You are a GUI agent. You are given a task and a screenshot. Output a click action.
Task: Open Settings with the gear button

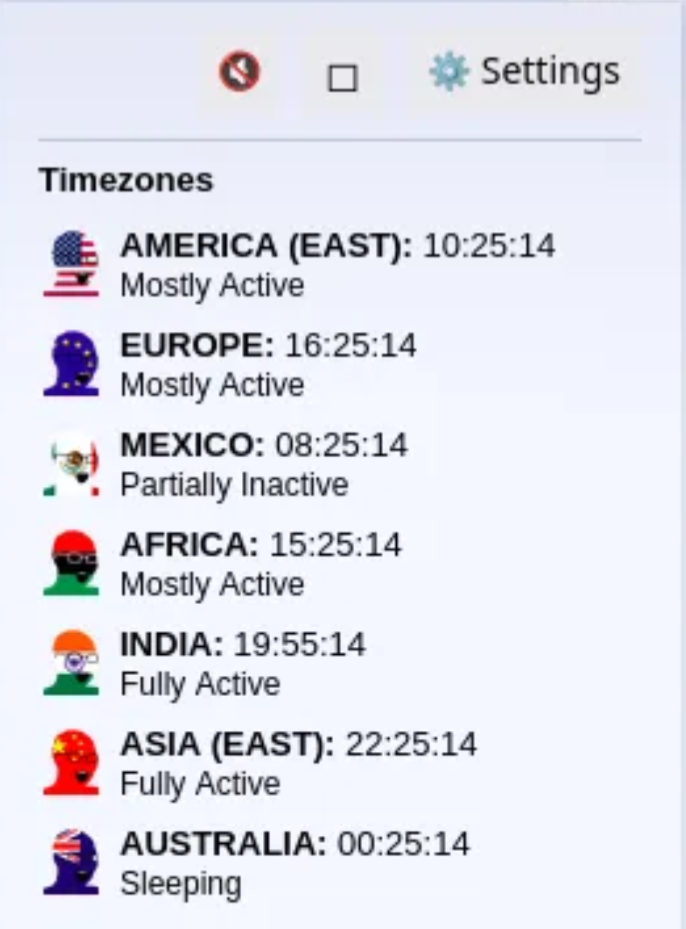(524, 71)
